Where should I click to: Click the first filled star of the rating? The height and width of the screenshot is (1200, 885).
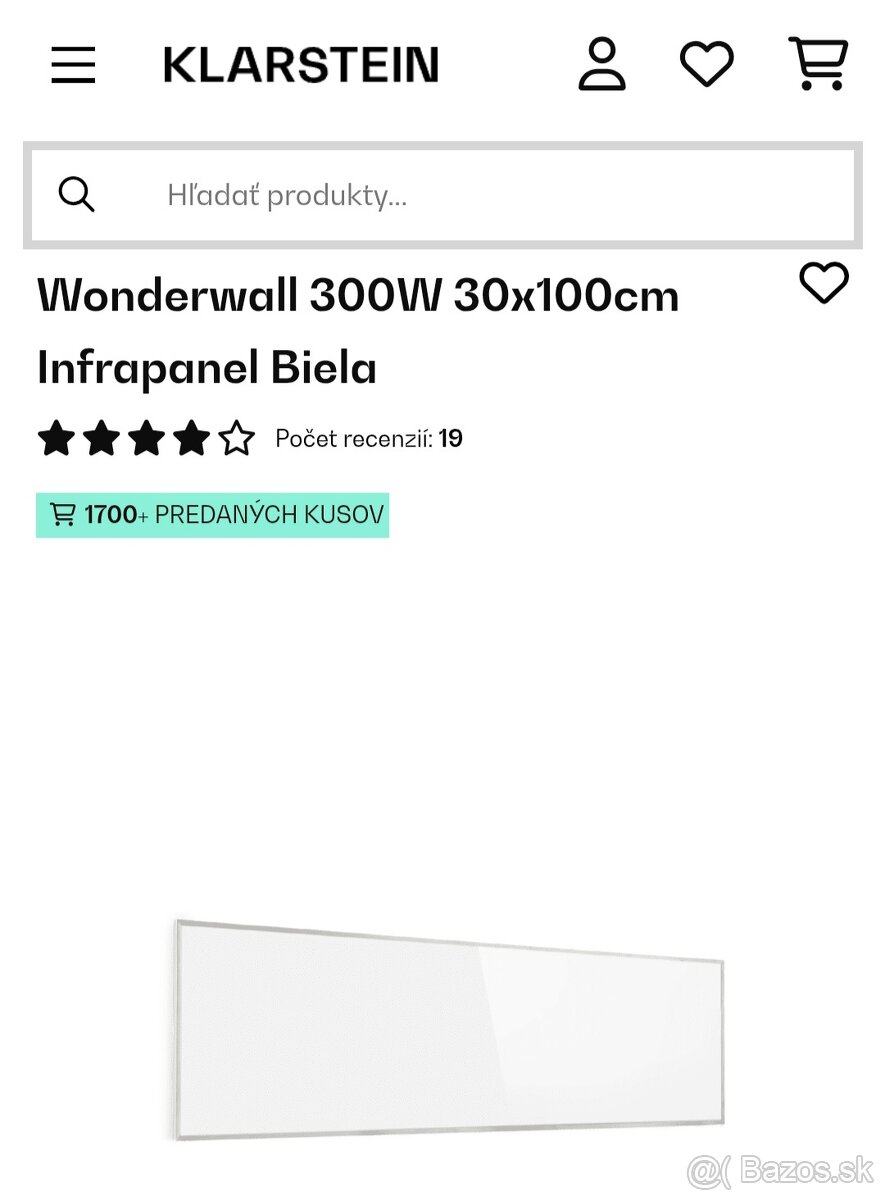click(57, 437)
